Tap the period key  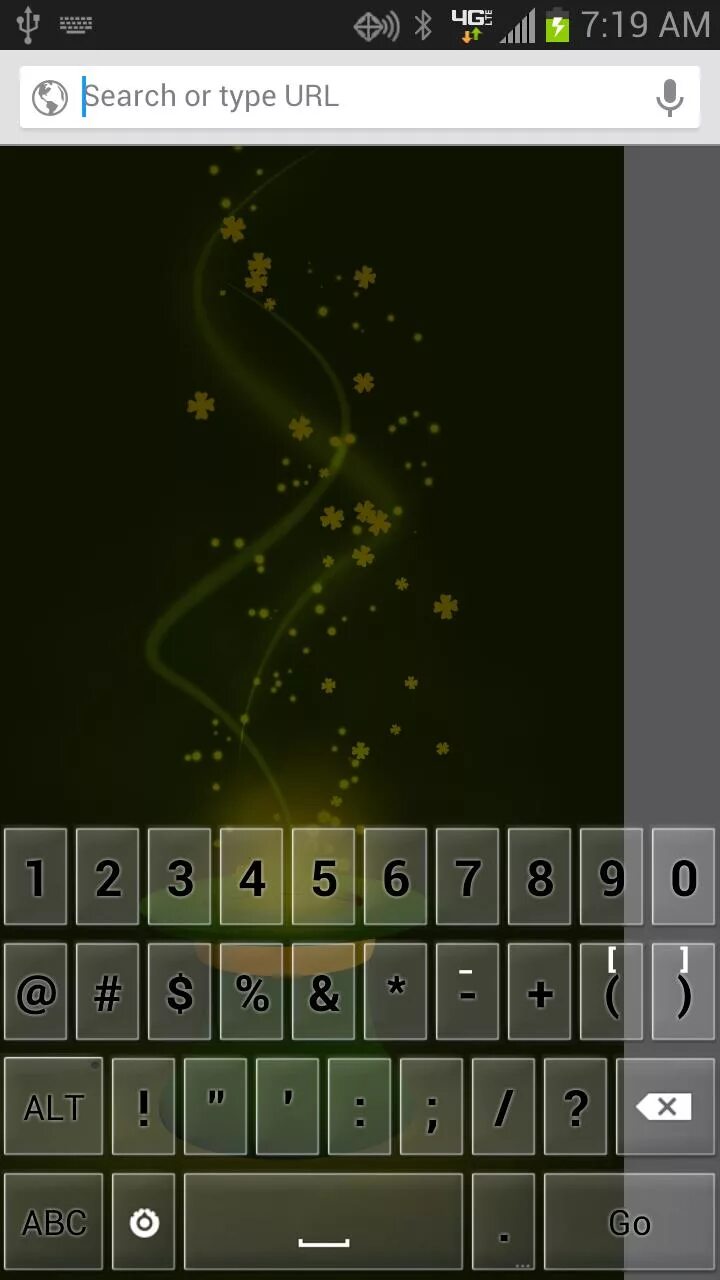(504, 1222)
